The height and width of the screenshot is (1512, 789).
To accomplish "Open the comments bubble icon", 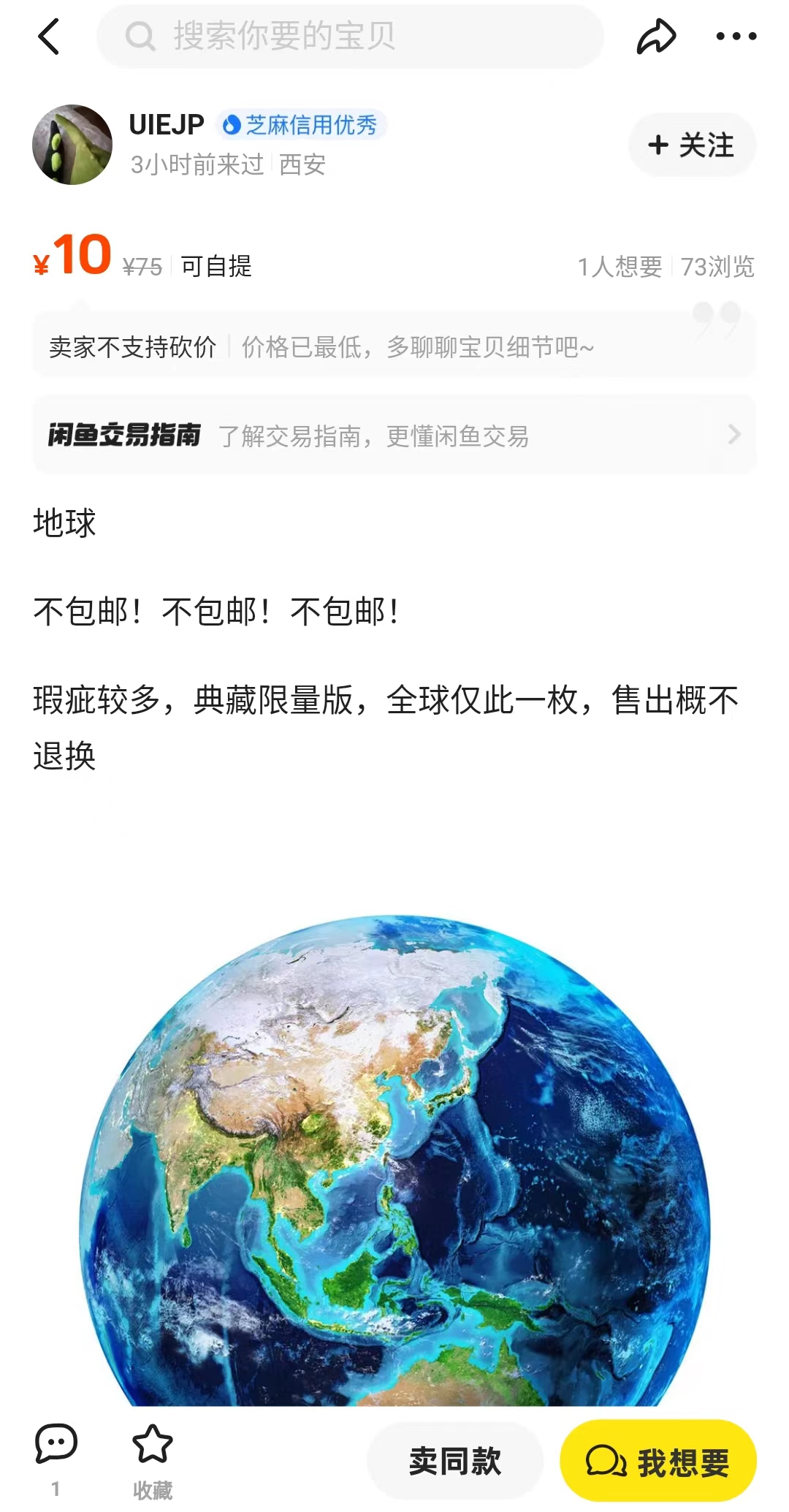I will [x=56, y=1444].
